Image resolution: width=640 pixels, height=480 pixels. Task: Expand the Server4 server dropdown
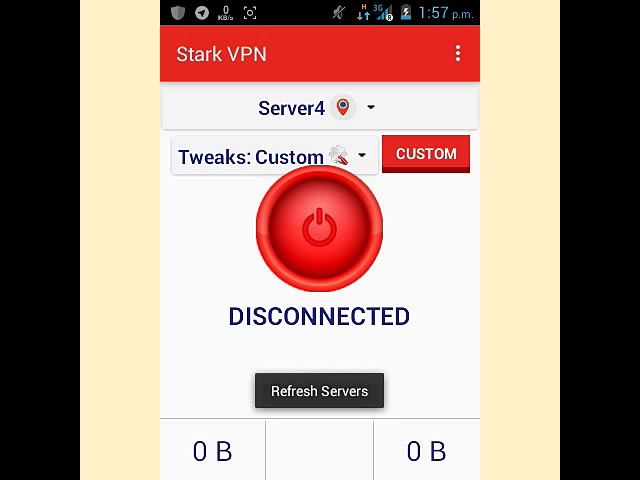[318, 108]
